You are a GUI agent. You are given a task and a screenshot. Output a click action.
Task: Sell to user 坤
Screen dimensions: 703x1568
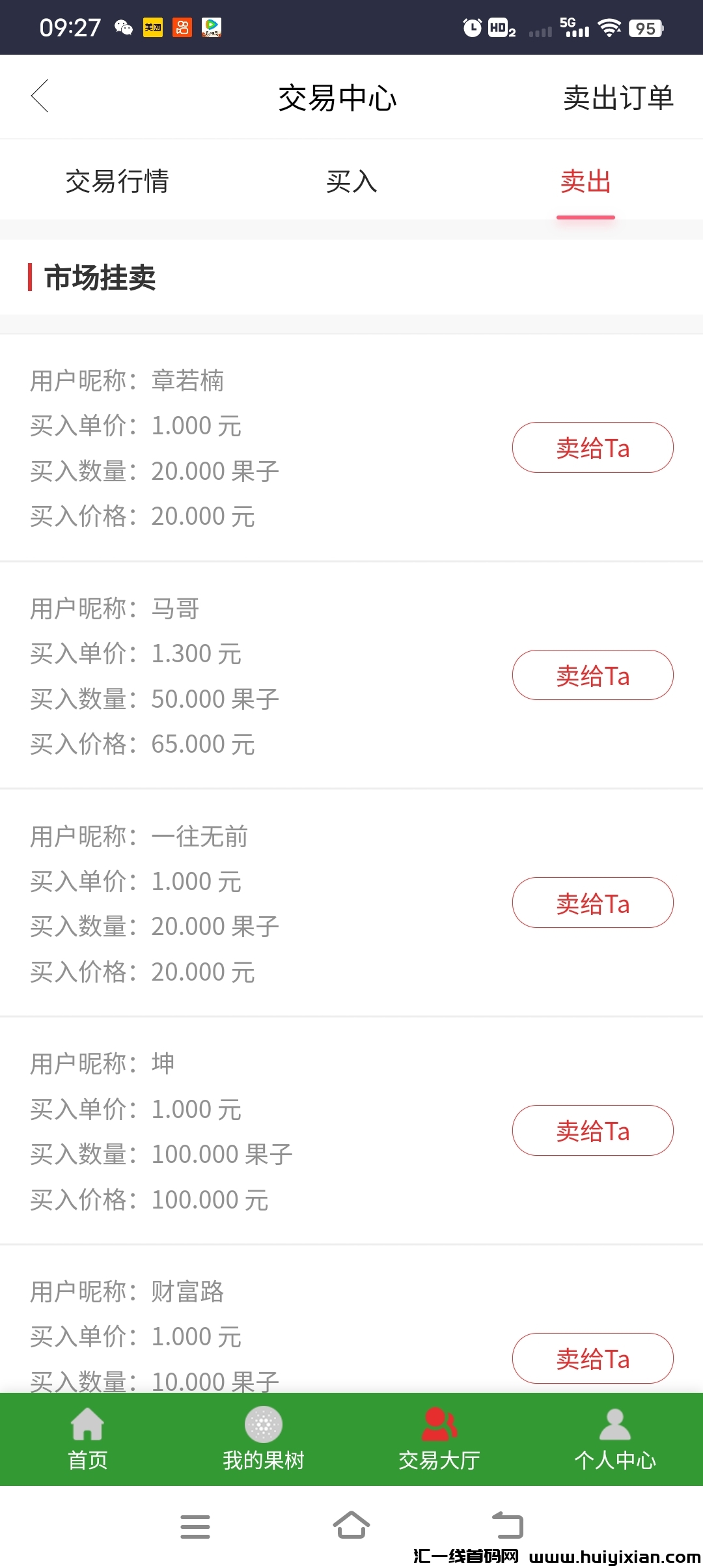pos(592,1130)
